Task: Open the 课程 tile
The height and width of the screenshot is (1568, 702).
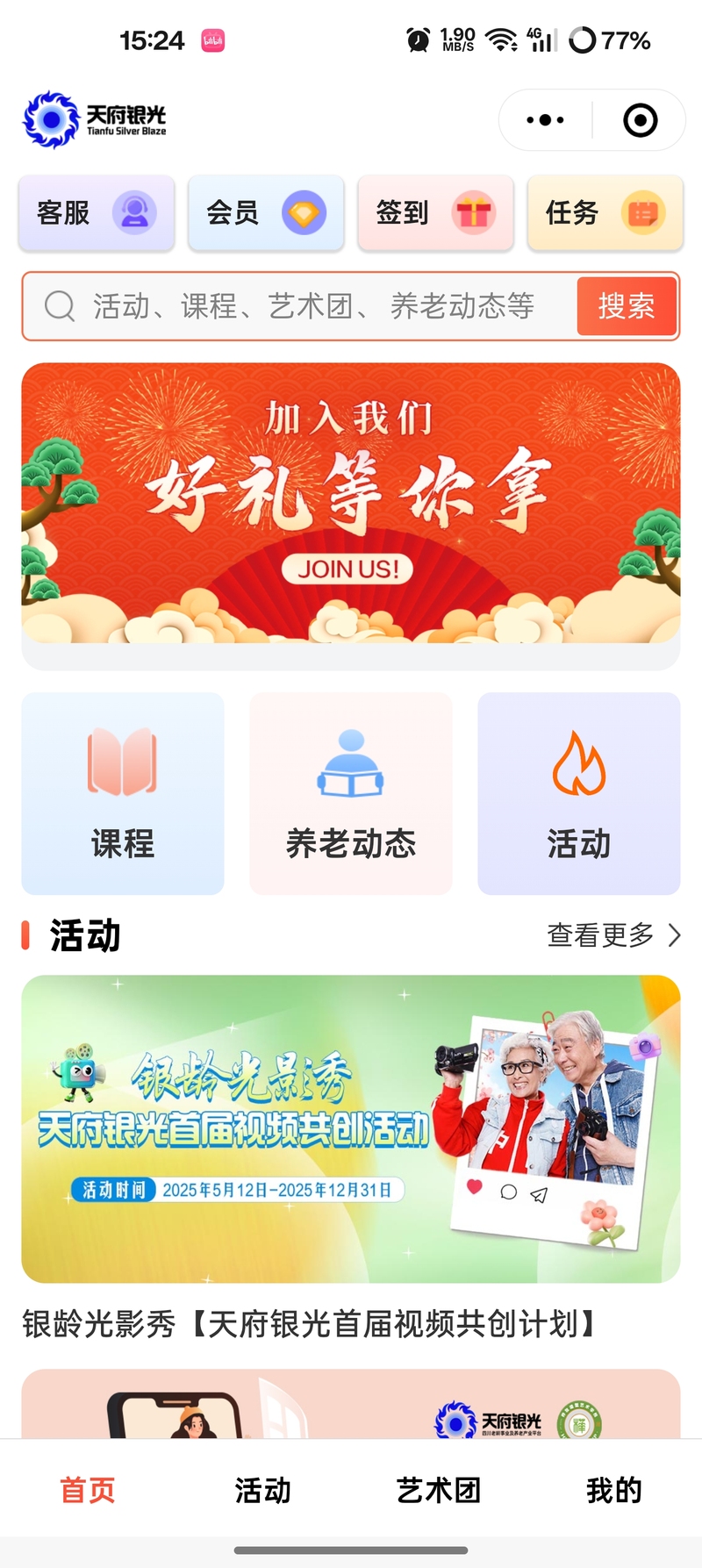Action: (123, 793)
